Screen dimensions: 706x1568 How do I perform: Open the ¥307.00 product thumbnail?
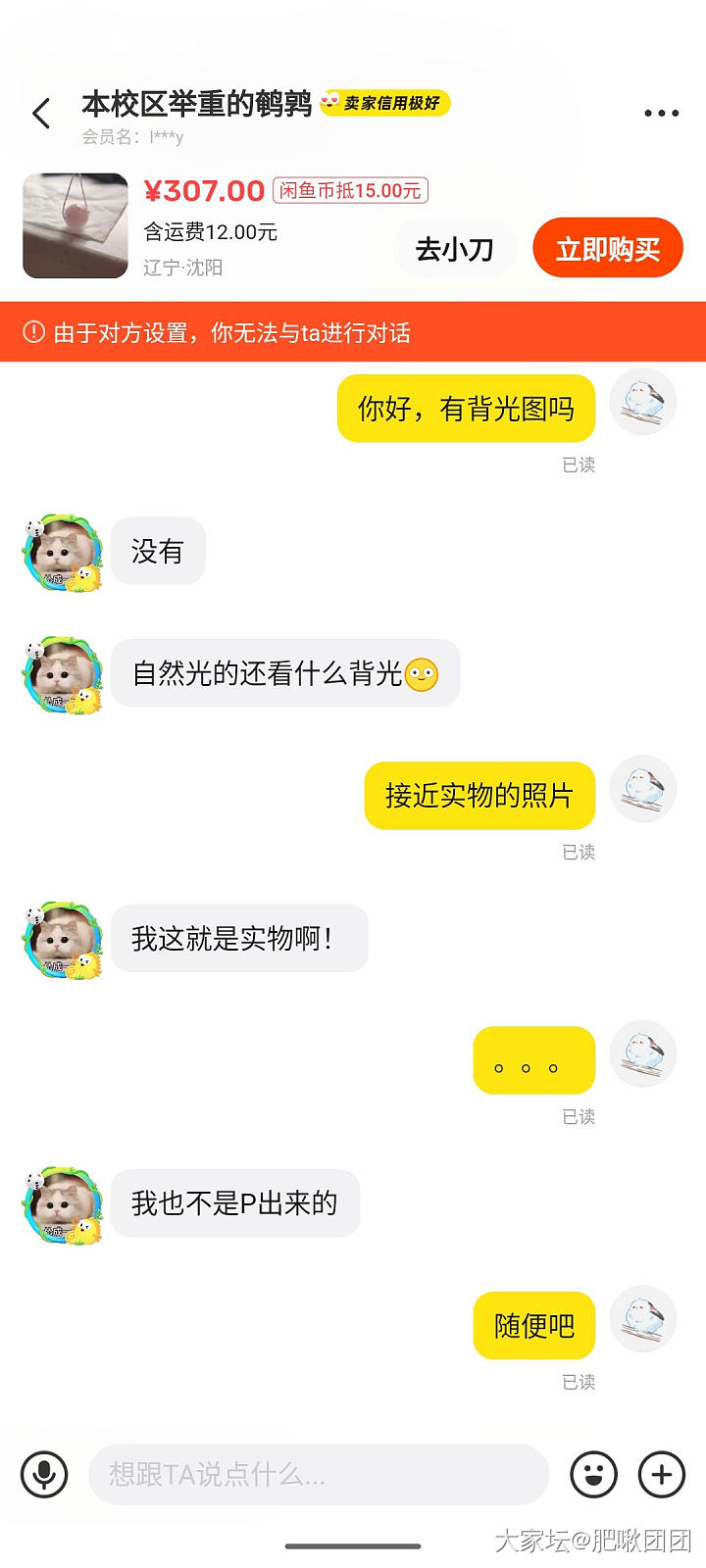pyautogui.click(x=76, y=226)
